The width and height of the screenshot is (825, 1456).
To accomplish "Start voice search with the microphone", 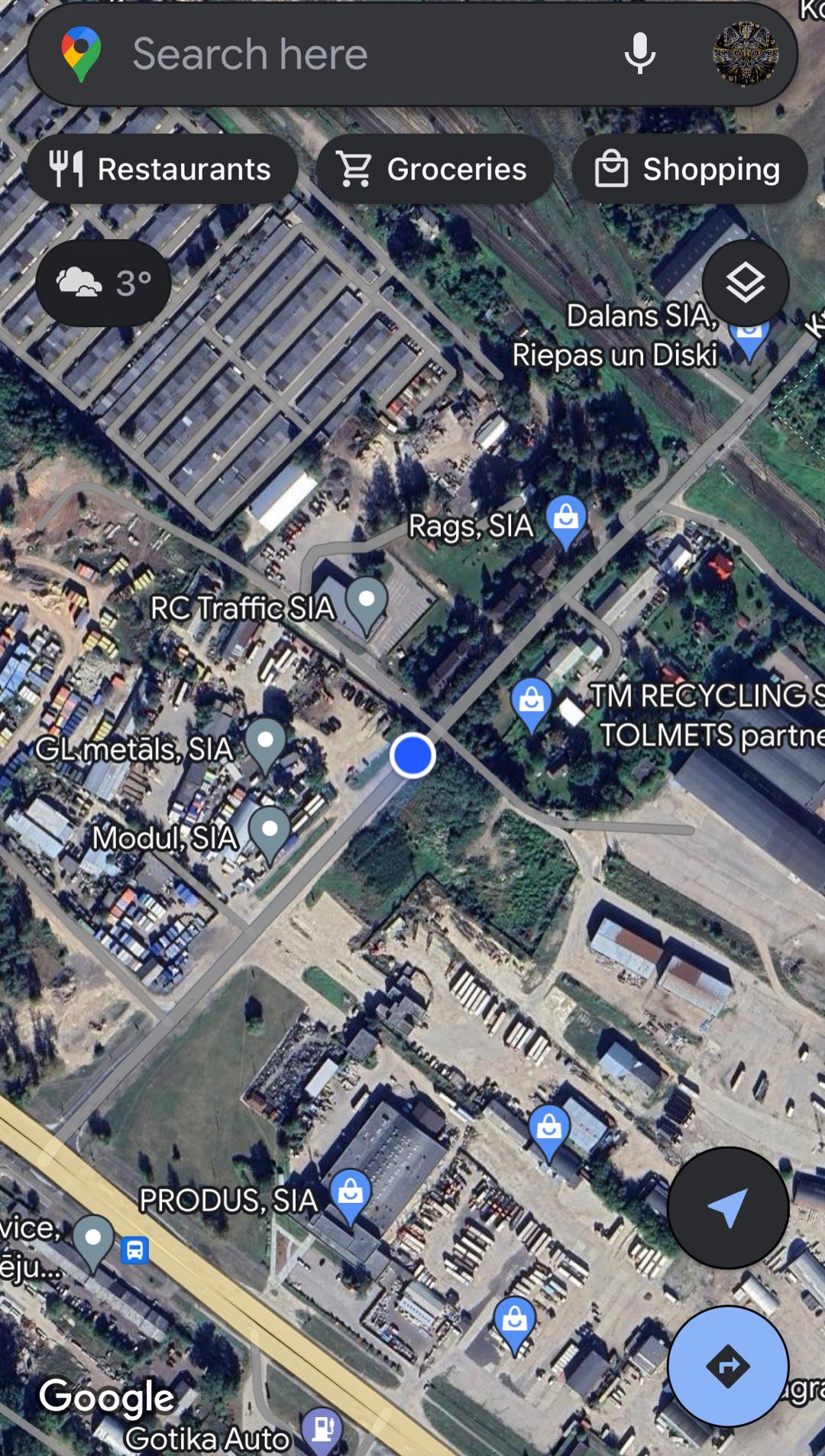I will [639, 54].
